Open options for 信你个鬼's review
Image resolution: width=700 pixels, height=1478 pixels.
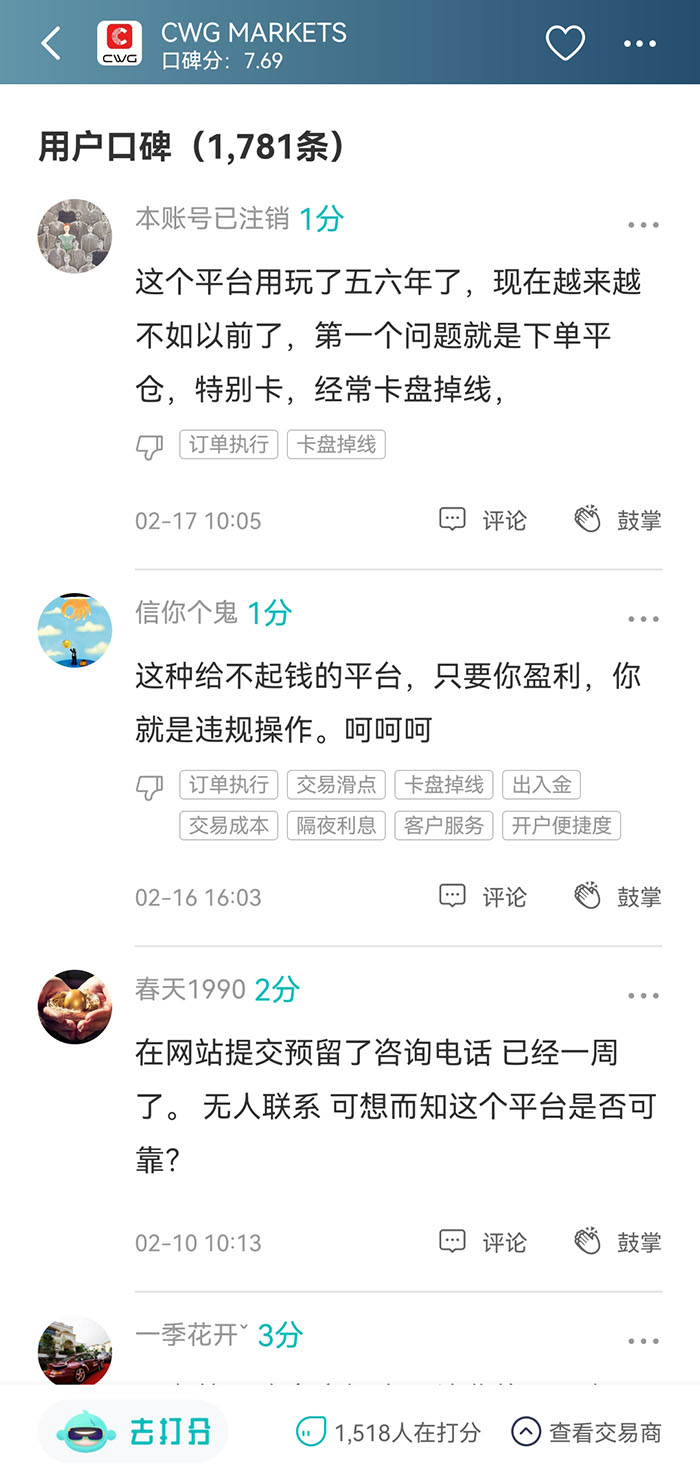pos(643,620)
